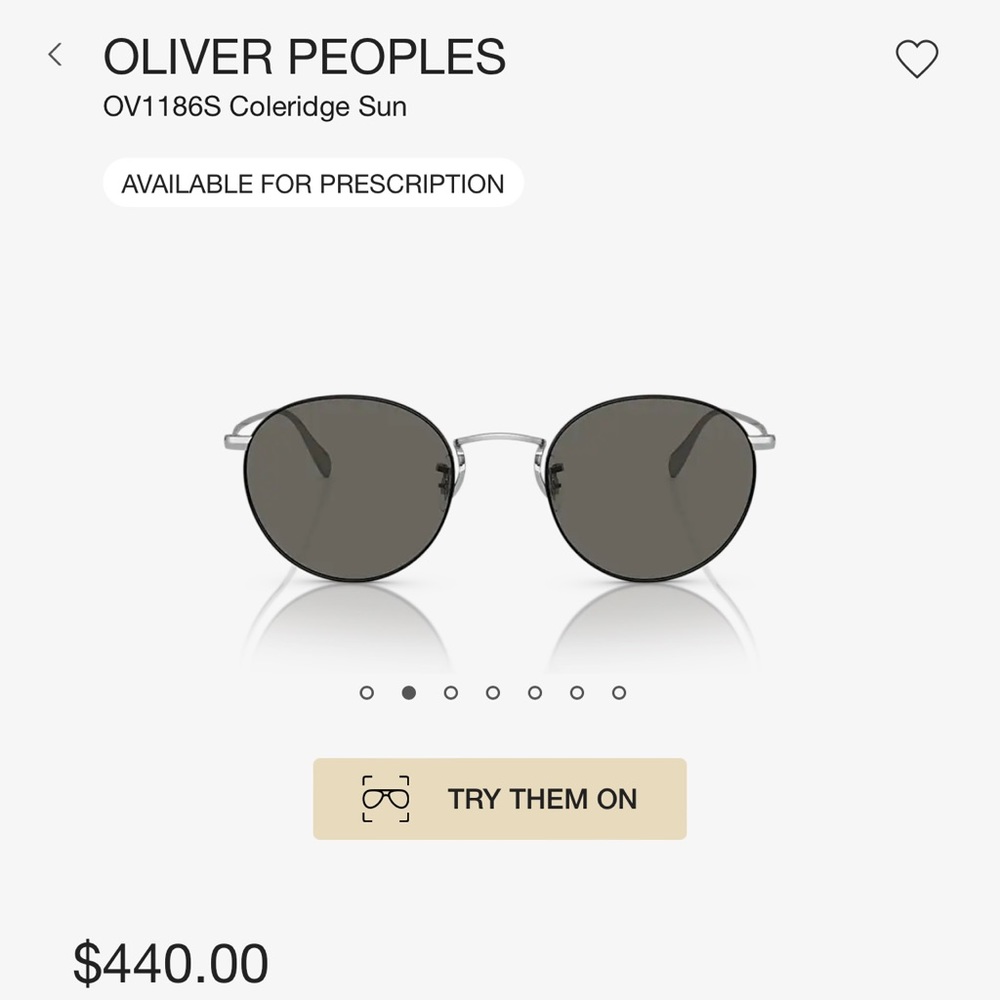
Task: Select the third image indicator dot
Action: [x=451, y=693]
